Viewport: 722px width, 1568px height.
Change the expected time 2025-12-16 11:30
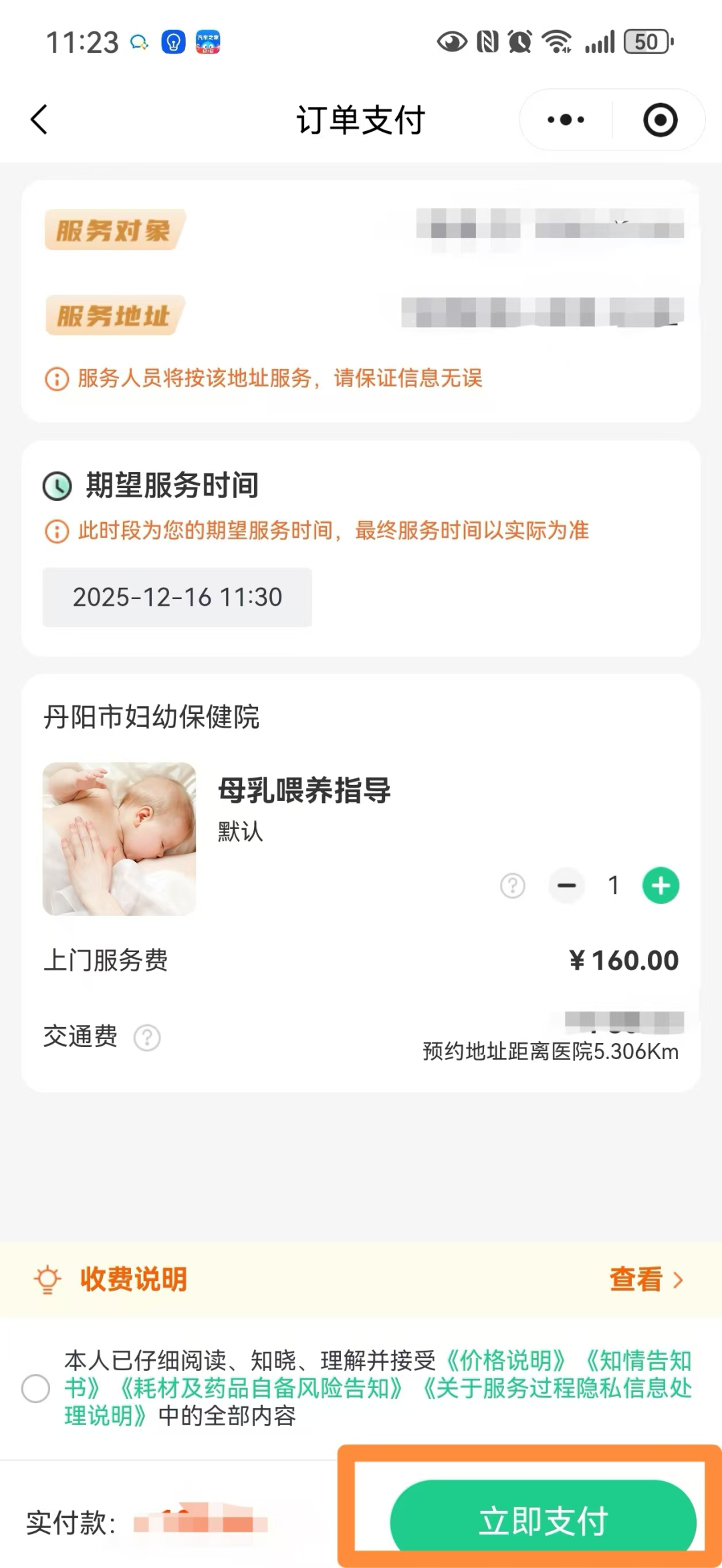pyautogui.click(x=177, y=597)
